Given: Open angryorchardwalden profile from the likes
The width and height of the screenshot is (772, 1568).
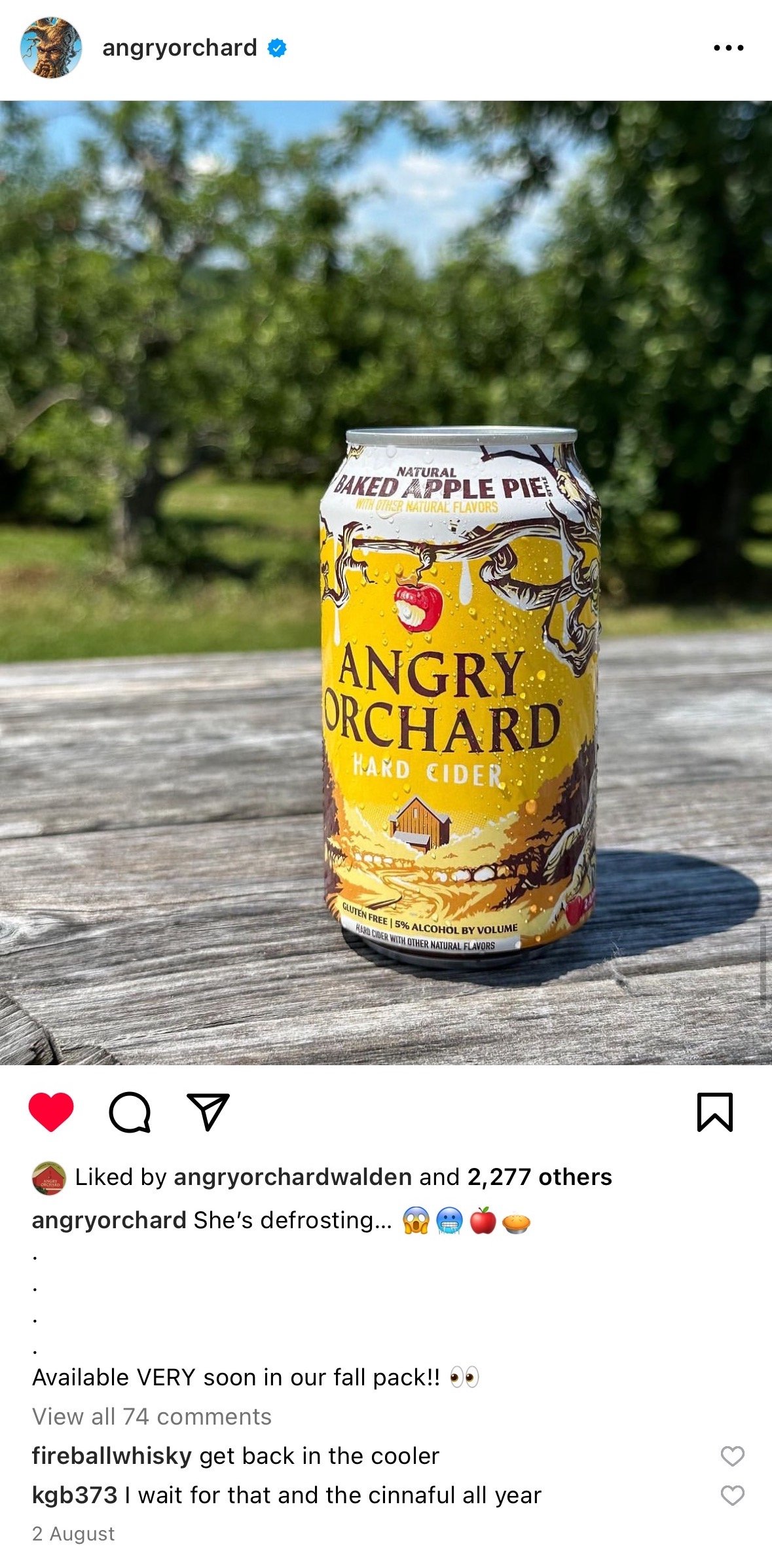Looking at the screenshot, I should click(x=292, y=1177).
